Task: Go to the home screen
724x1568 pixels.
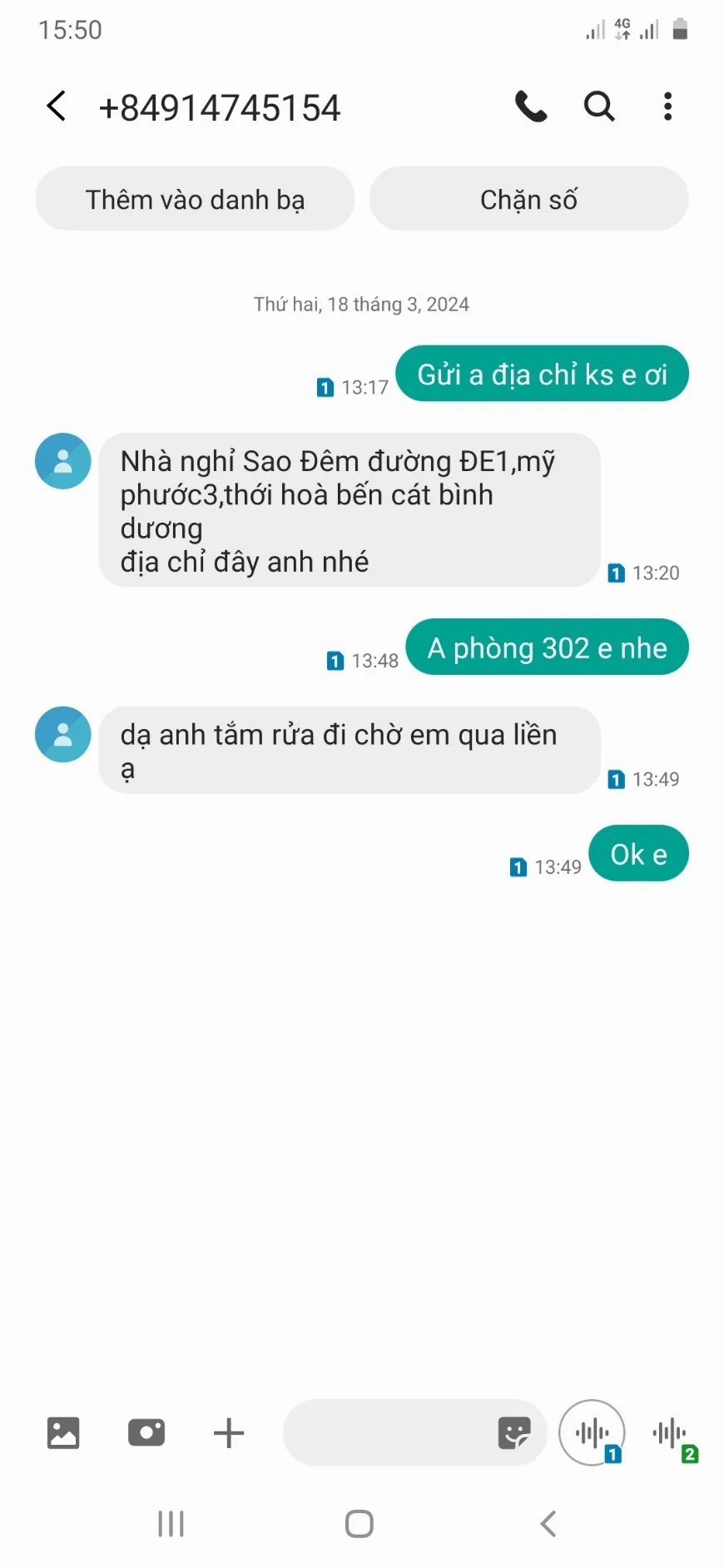Action: pyautogui.click(x=360, y=1524)
